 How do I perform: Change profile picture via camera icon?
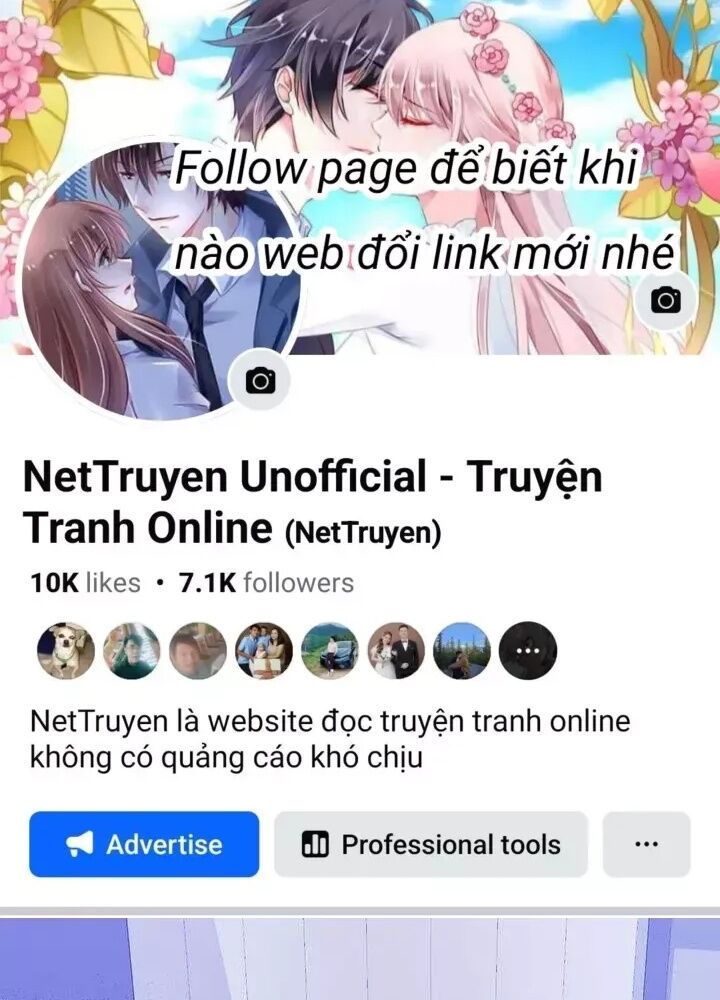click(260, 381)
